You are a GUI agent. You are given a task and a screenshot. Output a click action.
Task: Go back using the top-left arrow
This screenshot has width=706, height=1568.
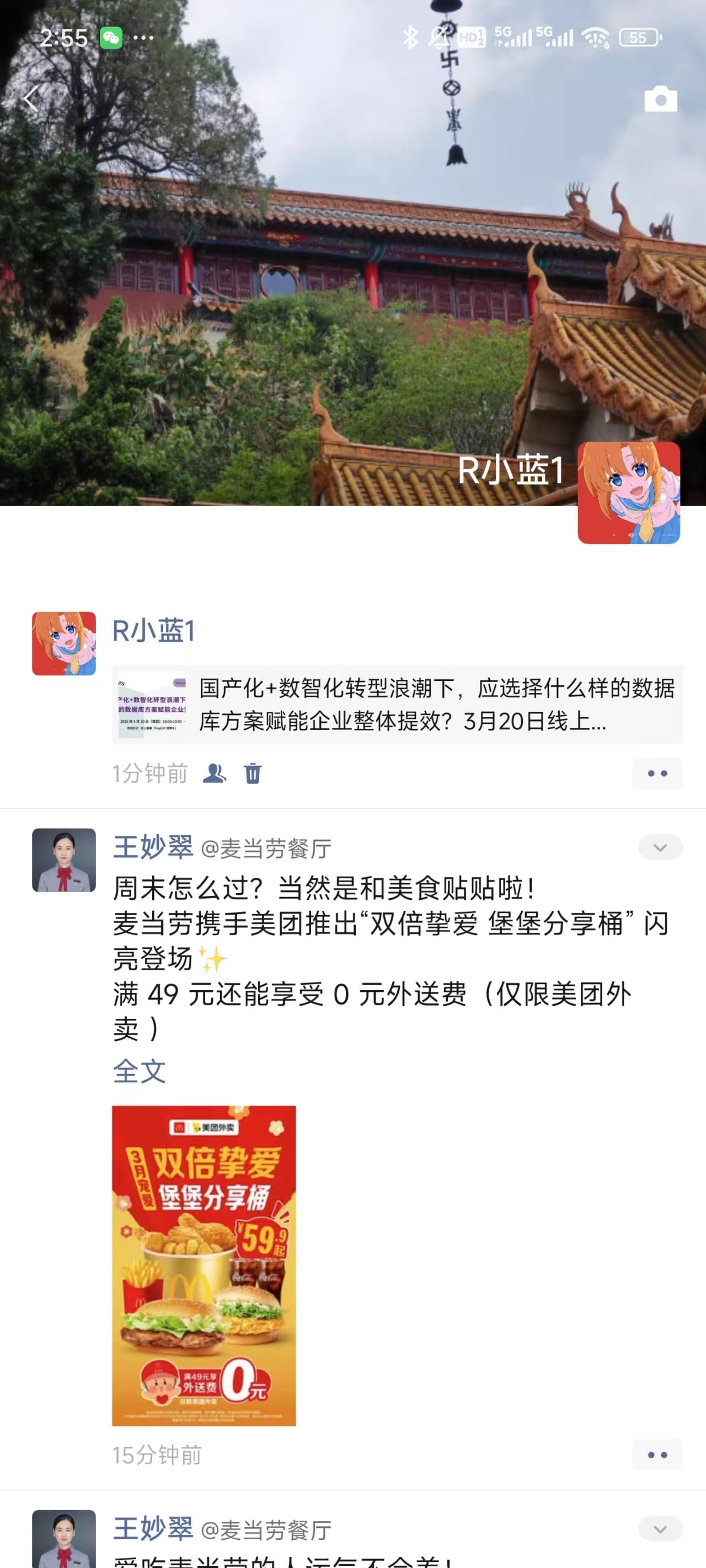click(x=30, y=99)
